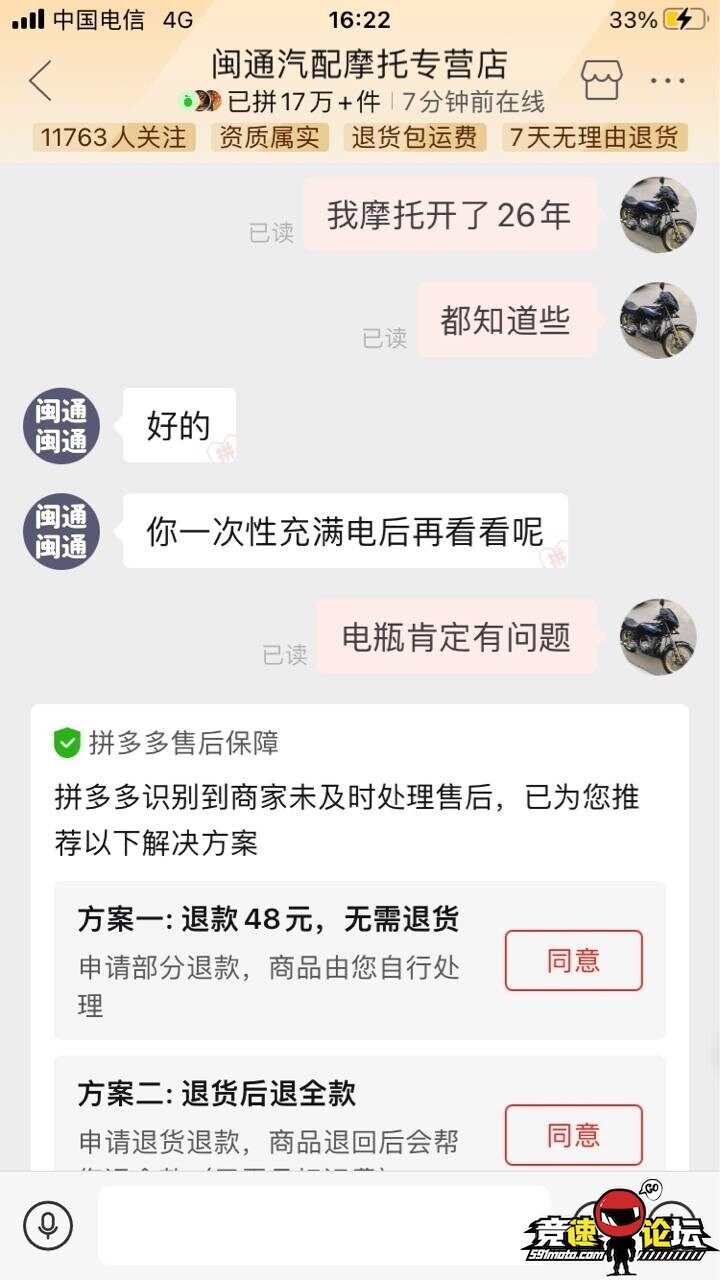Viewport: 720px width, 1280px height.
Task: Open seller avatar next to 好的
Action: (62, 426)
